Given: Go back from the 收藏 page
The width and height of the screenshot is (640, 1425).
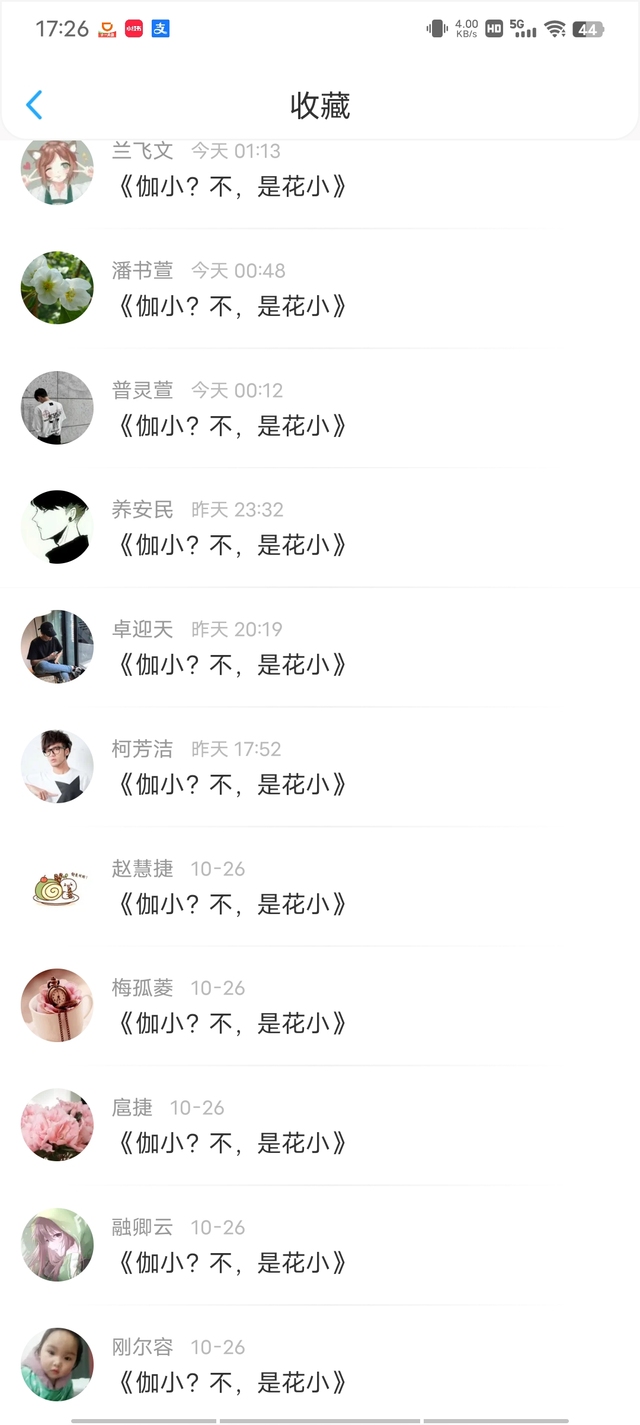Looking at the screenshot, I should pyautogui.click(x=34, y=105).
